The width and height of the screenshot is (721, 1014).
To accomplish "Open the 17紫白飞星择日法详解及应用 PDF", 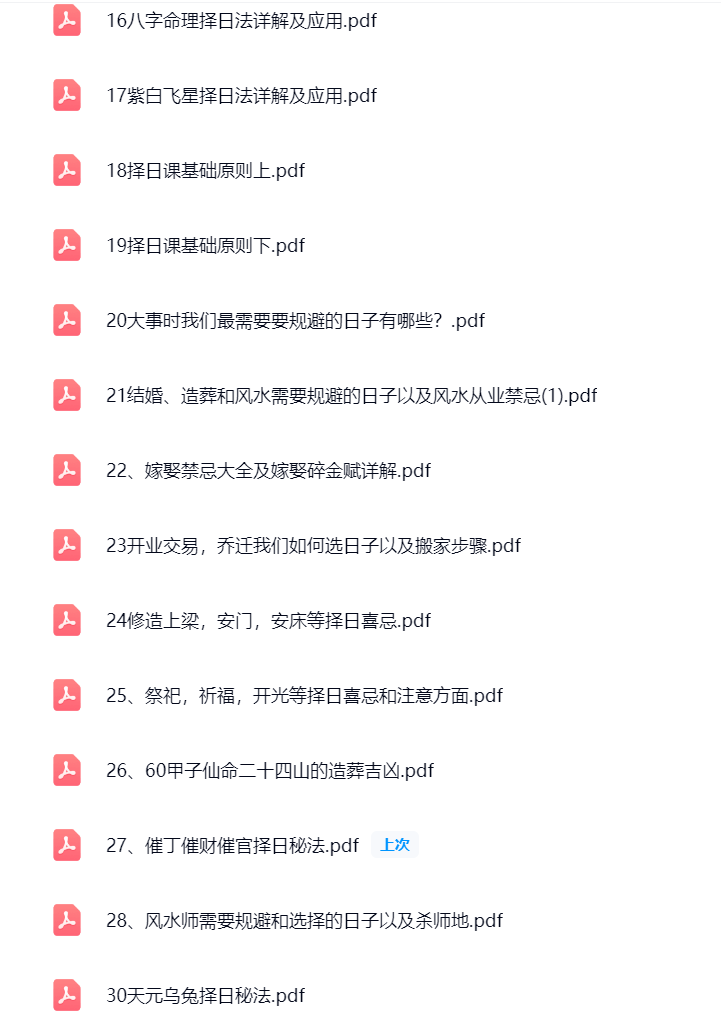I will 241,96.
